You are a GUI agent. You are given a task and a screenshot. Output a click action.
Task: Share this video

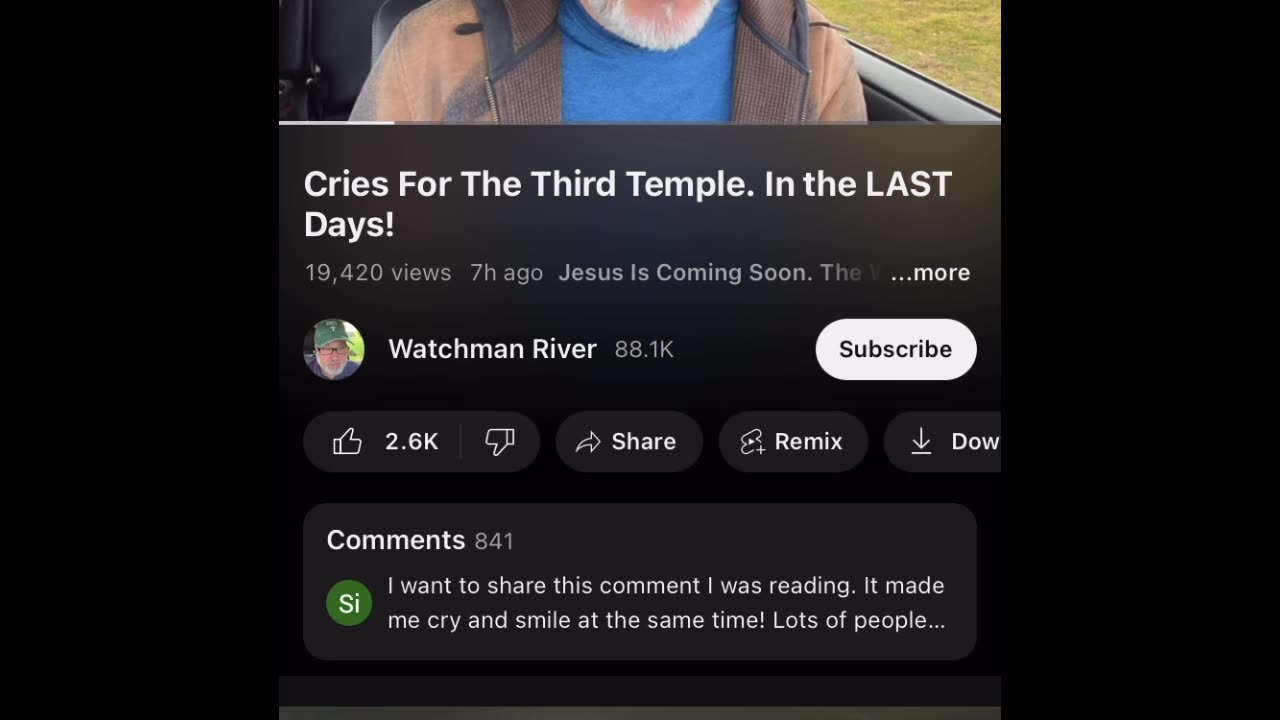click(628, 441)
